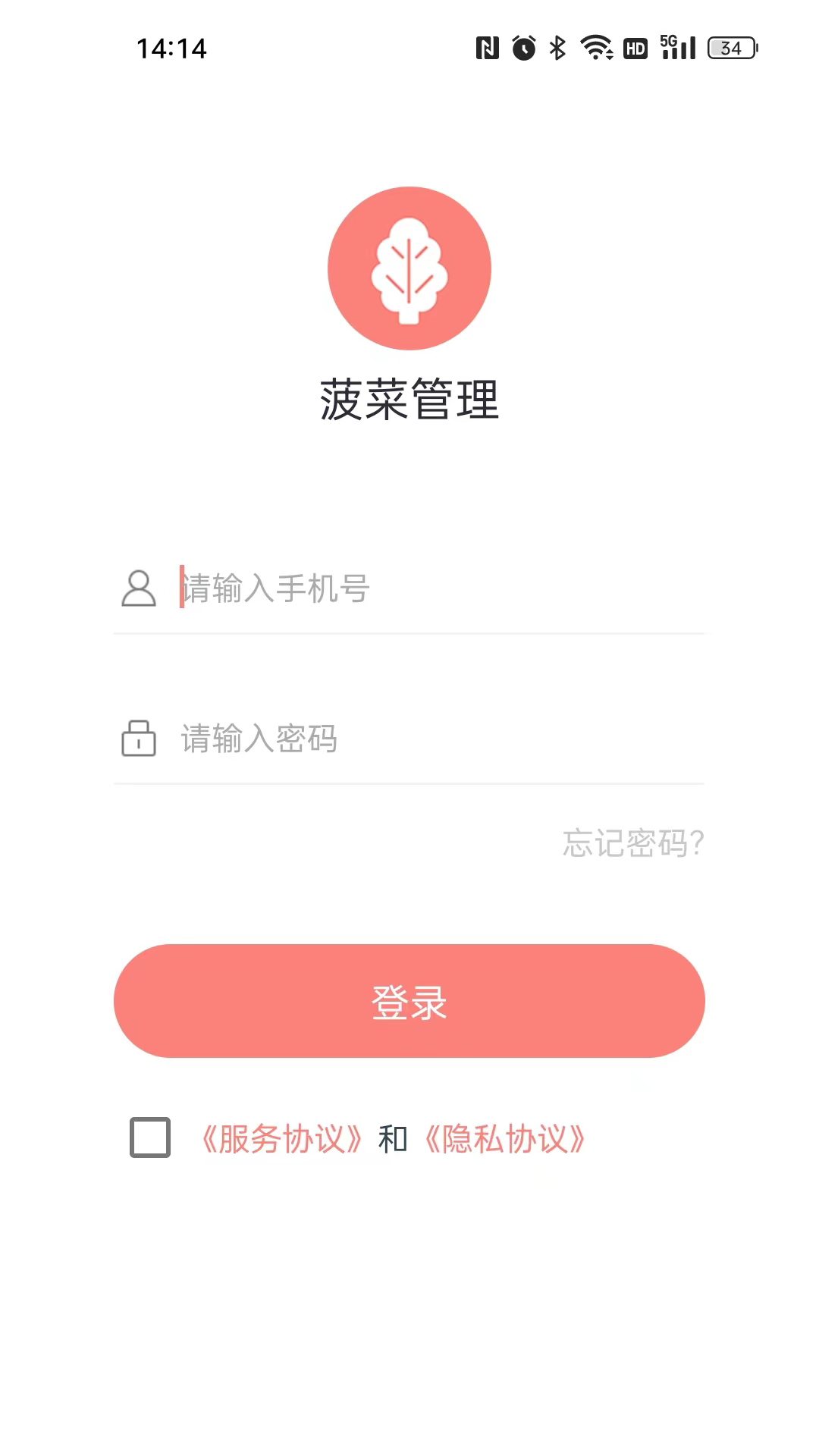Focus the 请输入手机号 phone number field

[x=379, y=588]
